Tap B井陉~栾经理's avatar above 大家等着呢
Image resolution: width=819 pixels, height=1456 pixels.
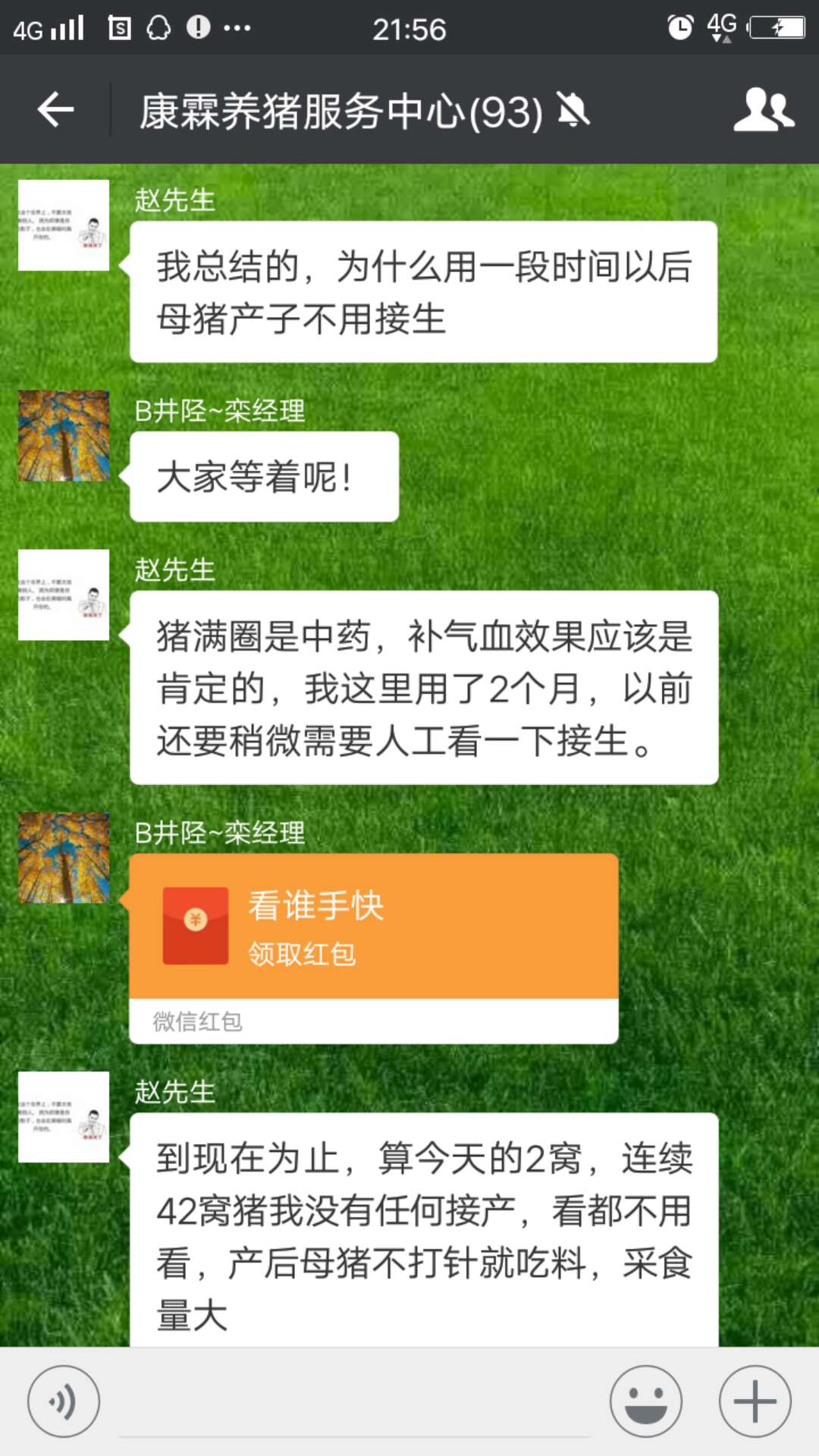pyautogui.click(x=64, y=436)
